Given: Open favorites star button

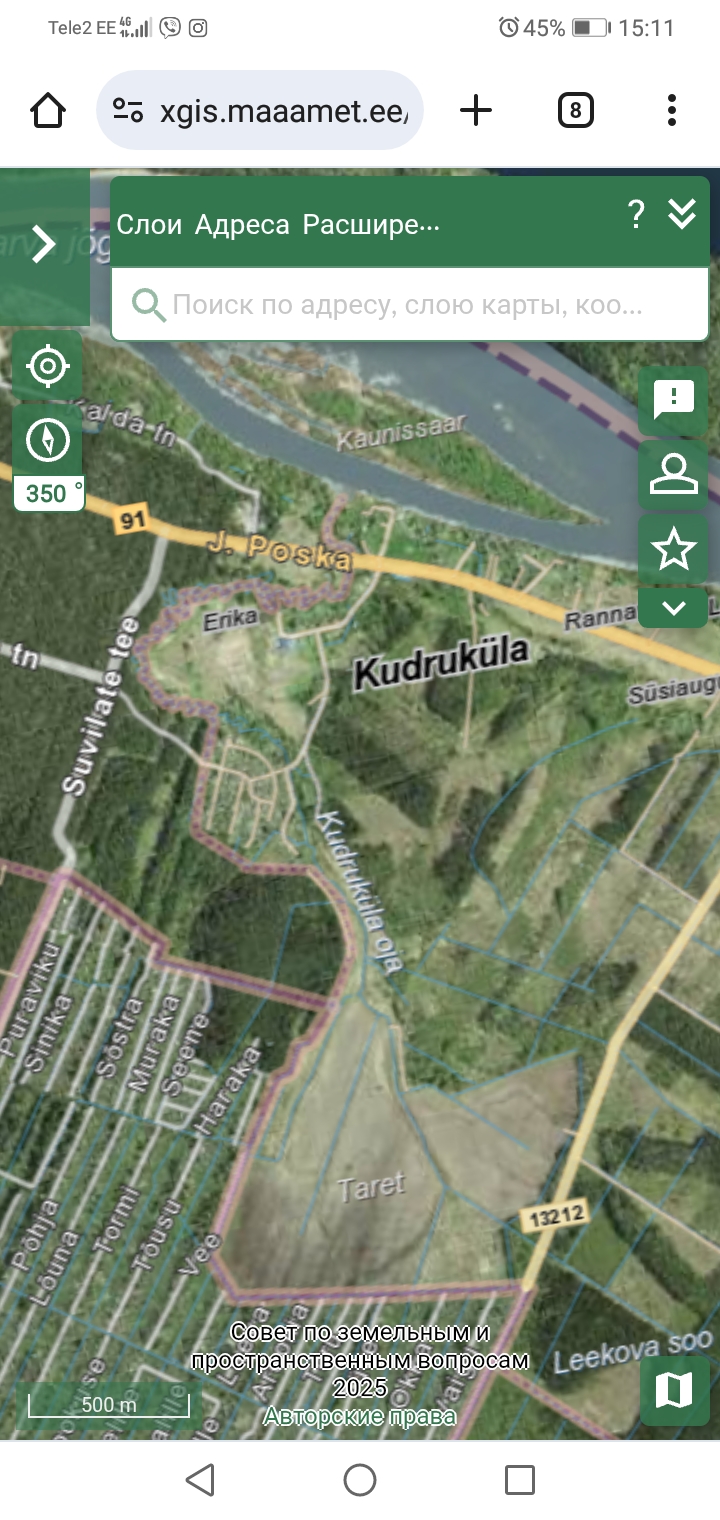Looking at the screenshot, I should tap(673, 549).
